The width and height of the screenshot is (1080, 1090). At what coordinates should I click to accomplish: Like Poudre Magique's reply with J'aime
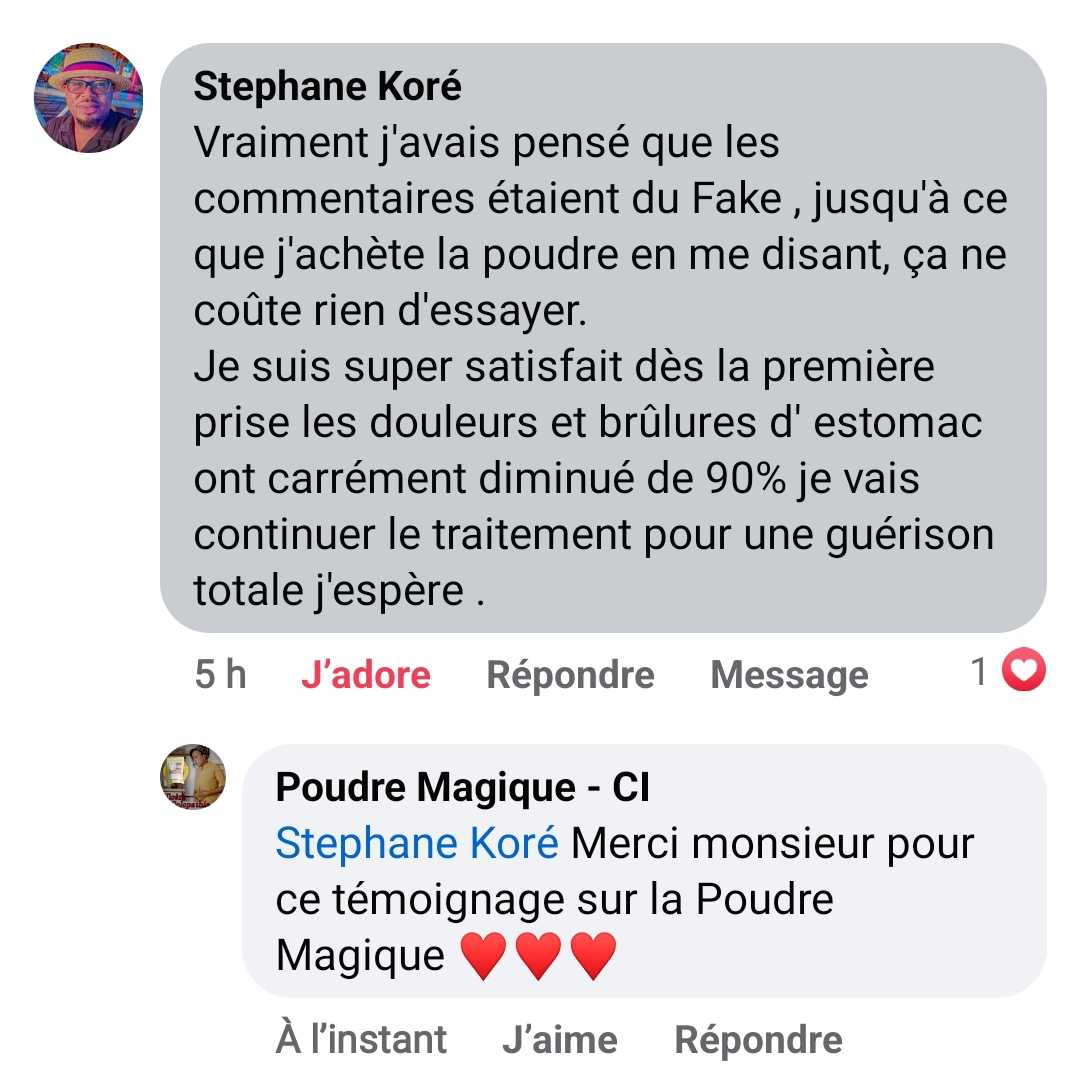[x=559, y=1040]
